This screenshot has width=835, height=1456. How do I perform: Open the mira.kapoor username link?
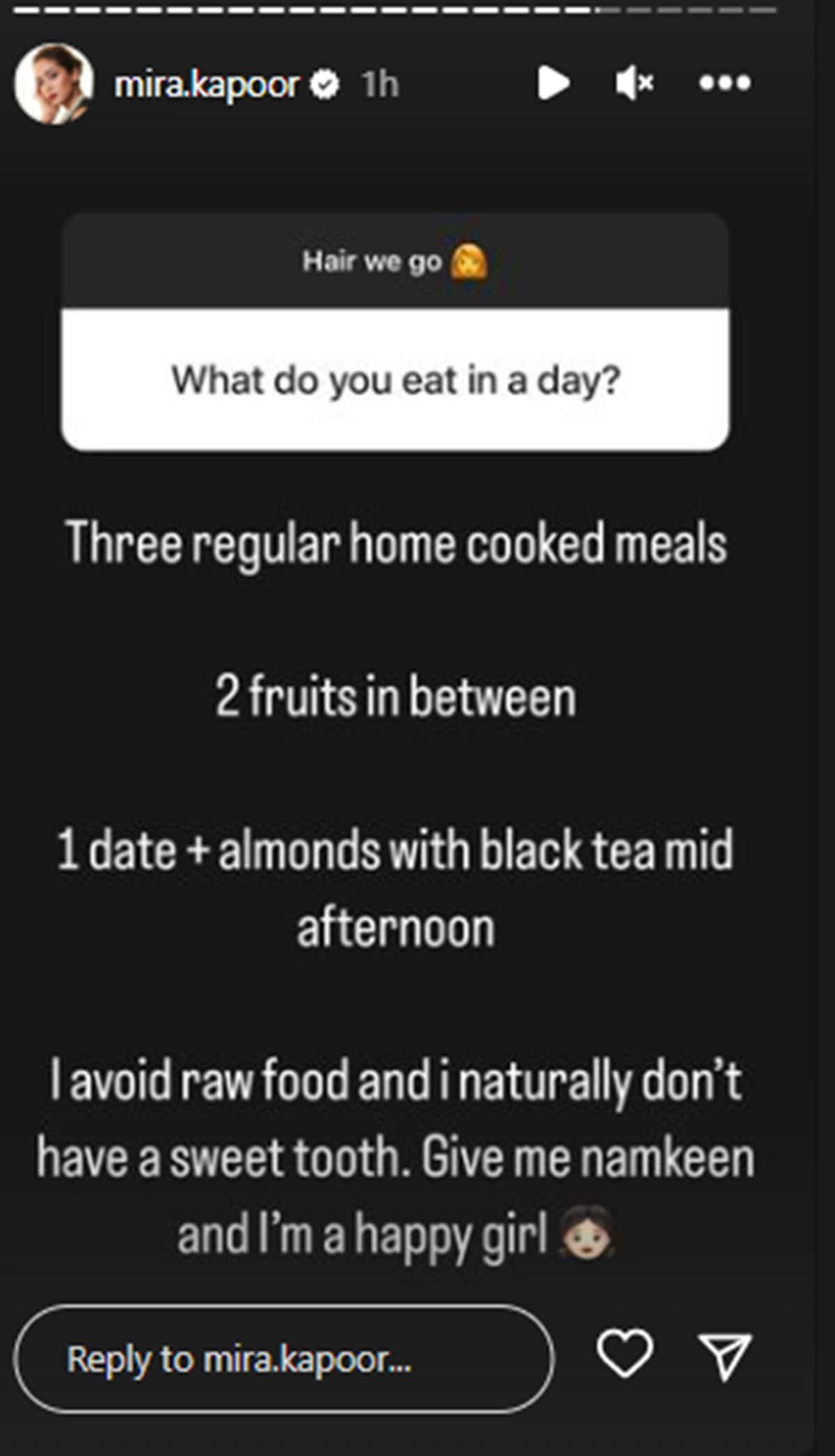coord(207,85)
